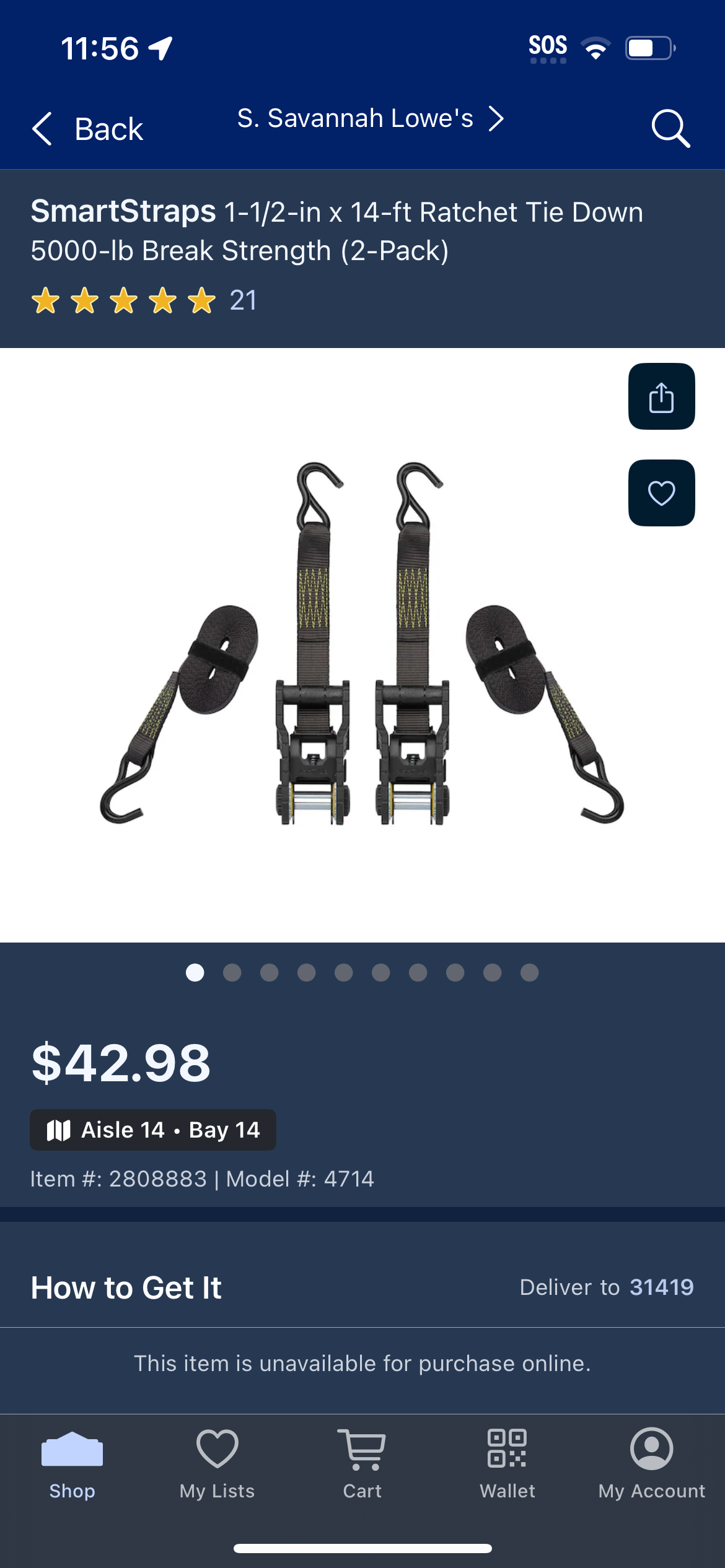Screen dimensions: 725x1568
Task: Change delivery zip code 31419
Action: [661, 1287]
